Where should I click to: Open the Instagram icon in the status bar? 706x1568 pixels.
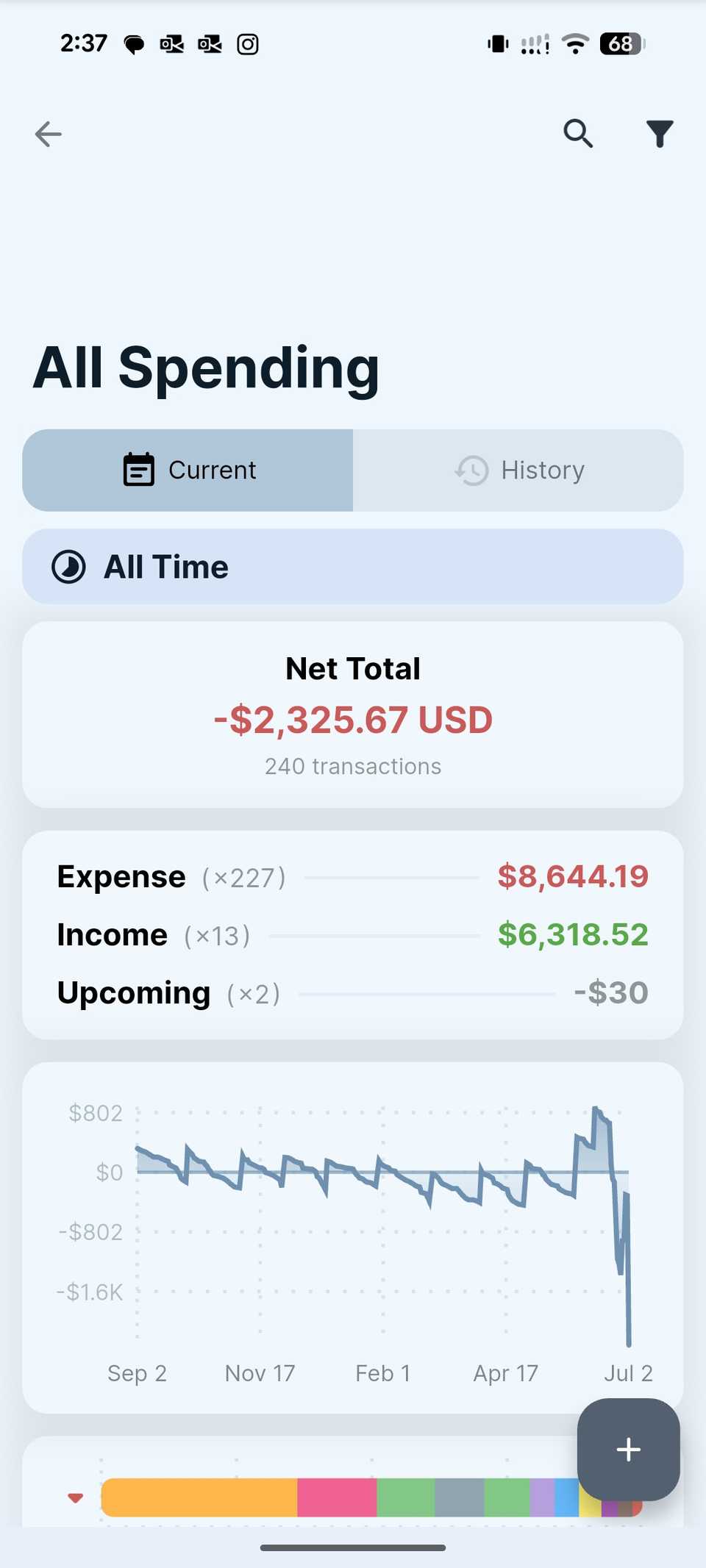pos(247,44)
